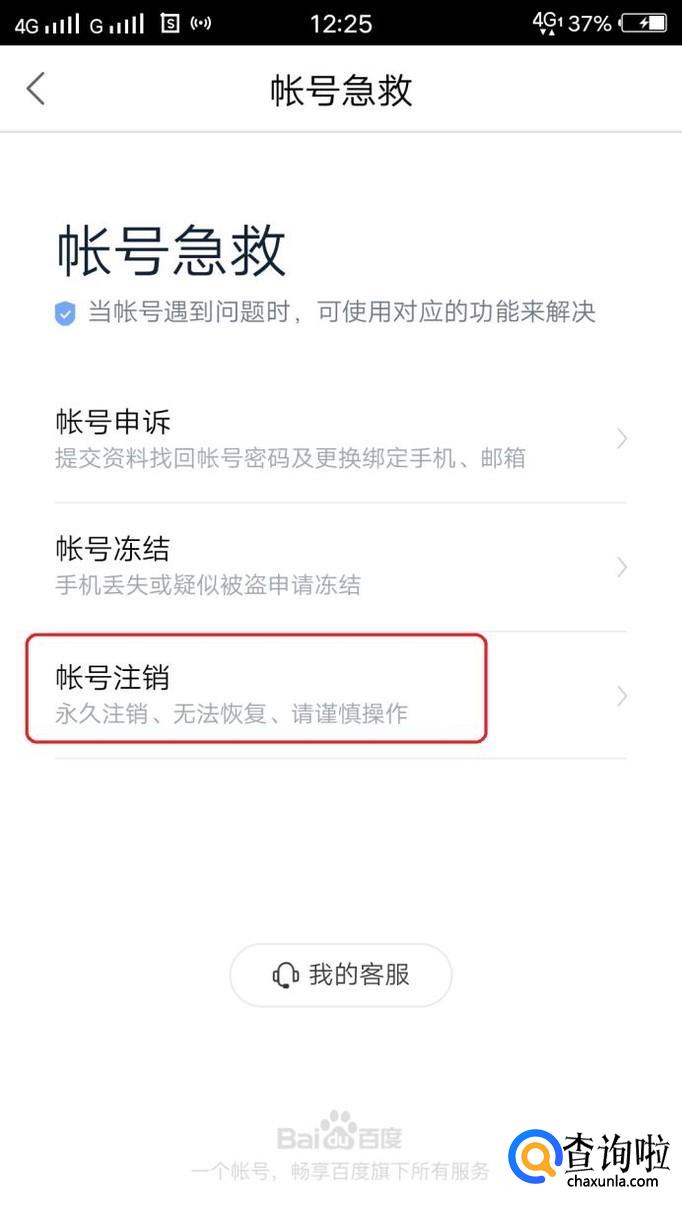This screenshot has width=682, height=1212.
Task: Contact 我的客服 customer service
Action: click(341, 975)
